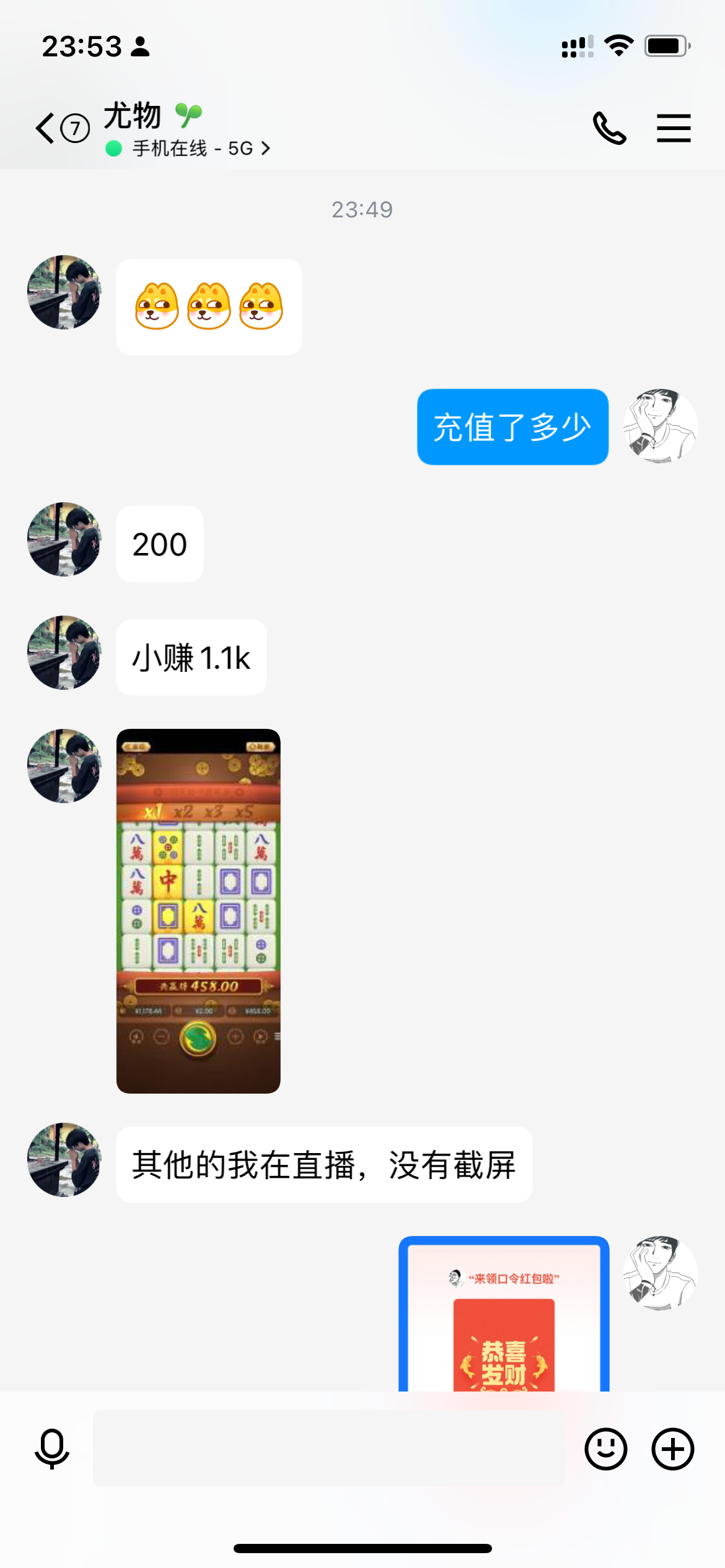
Task: View the mahjong game screenshot
Action: [198, 910]
